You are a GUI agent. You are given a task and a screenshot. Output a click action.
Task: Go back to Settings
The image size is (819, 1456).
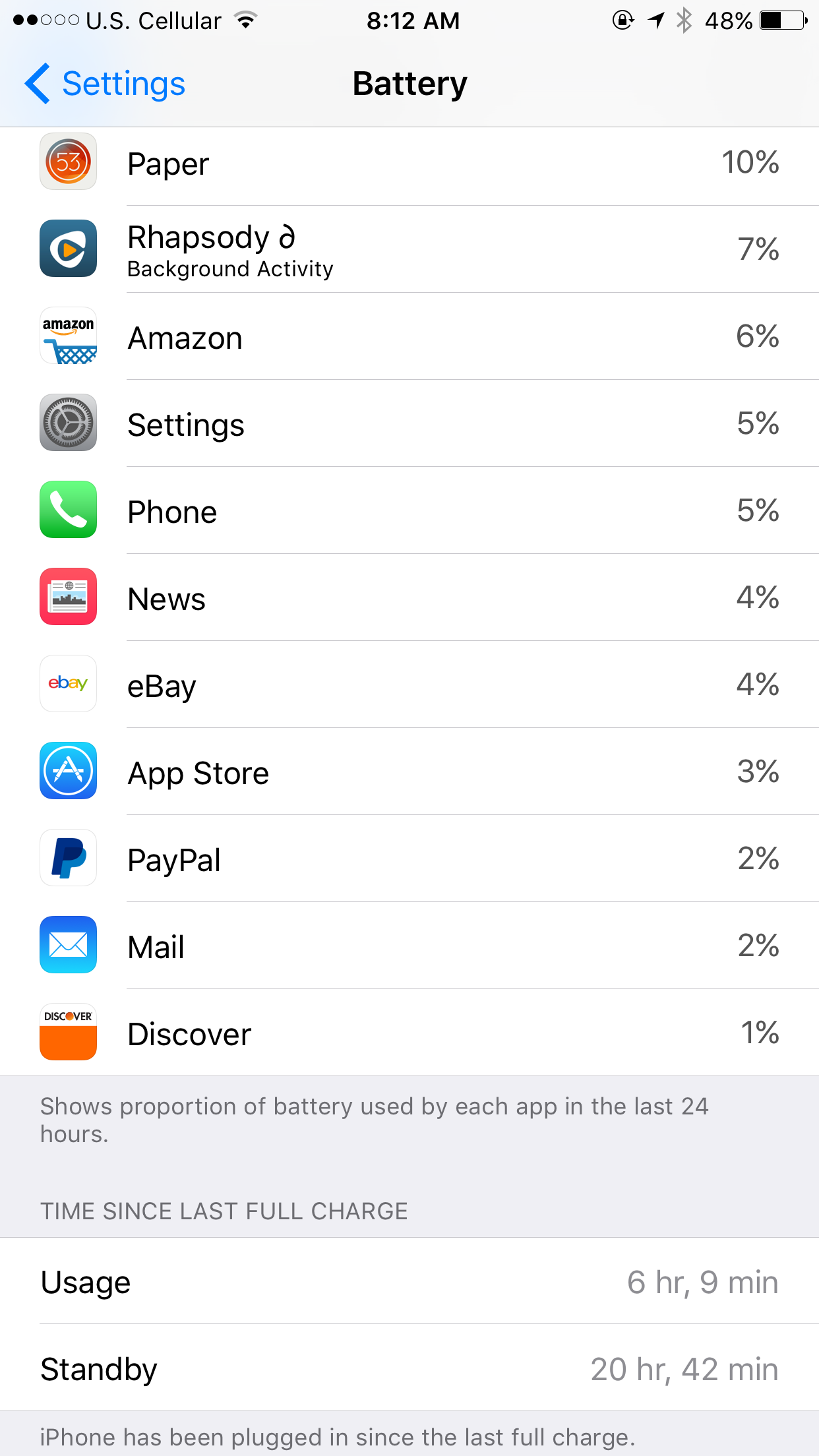(106, 84)
